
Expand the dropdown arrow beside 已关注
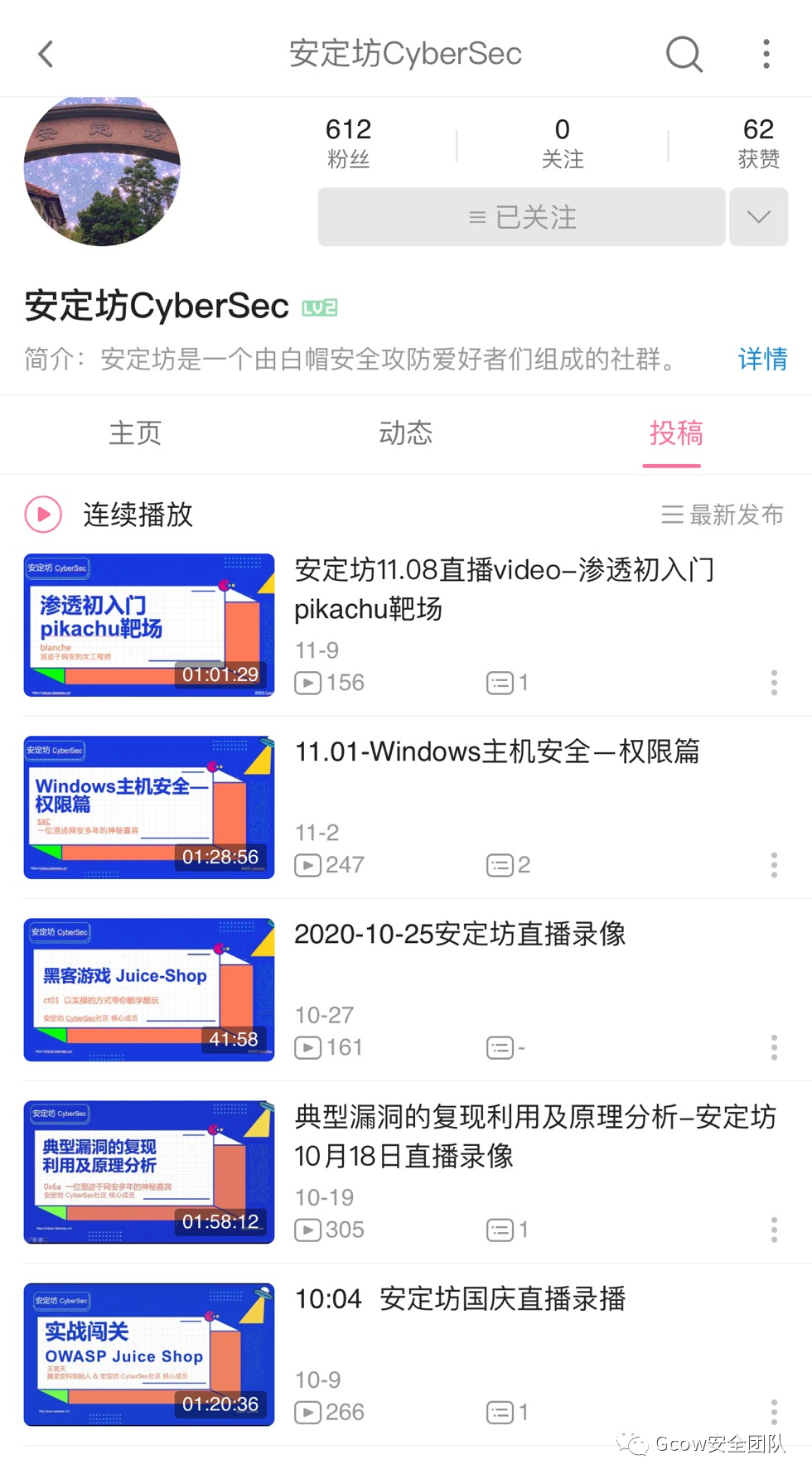(758, 217)
